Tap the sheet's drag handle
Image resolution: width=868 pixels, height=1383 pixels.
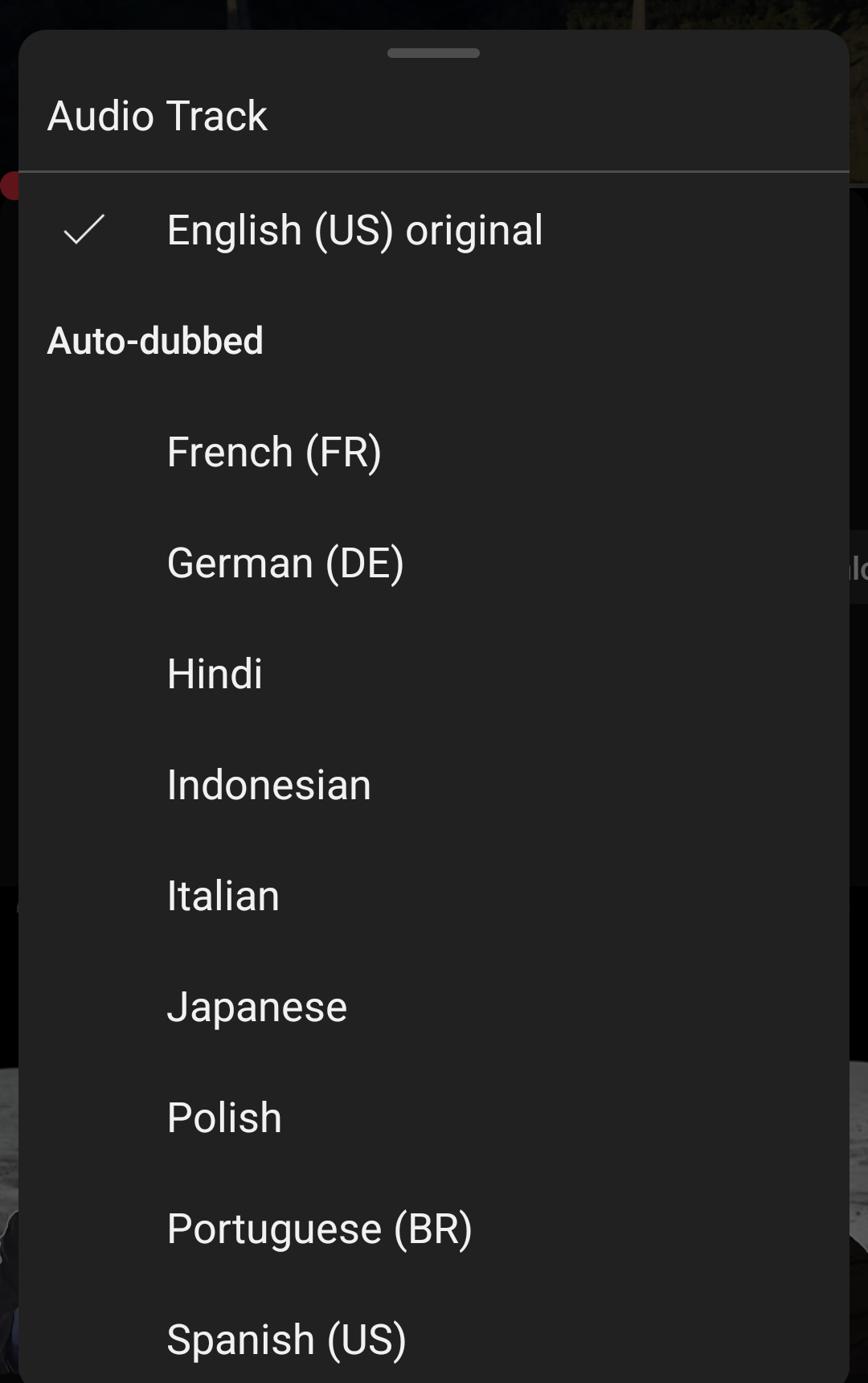pyautogui.click(x=433, y=53)
